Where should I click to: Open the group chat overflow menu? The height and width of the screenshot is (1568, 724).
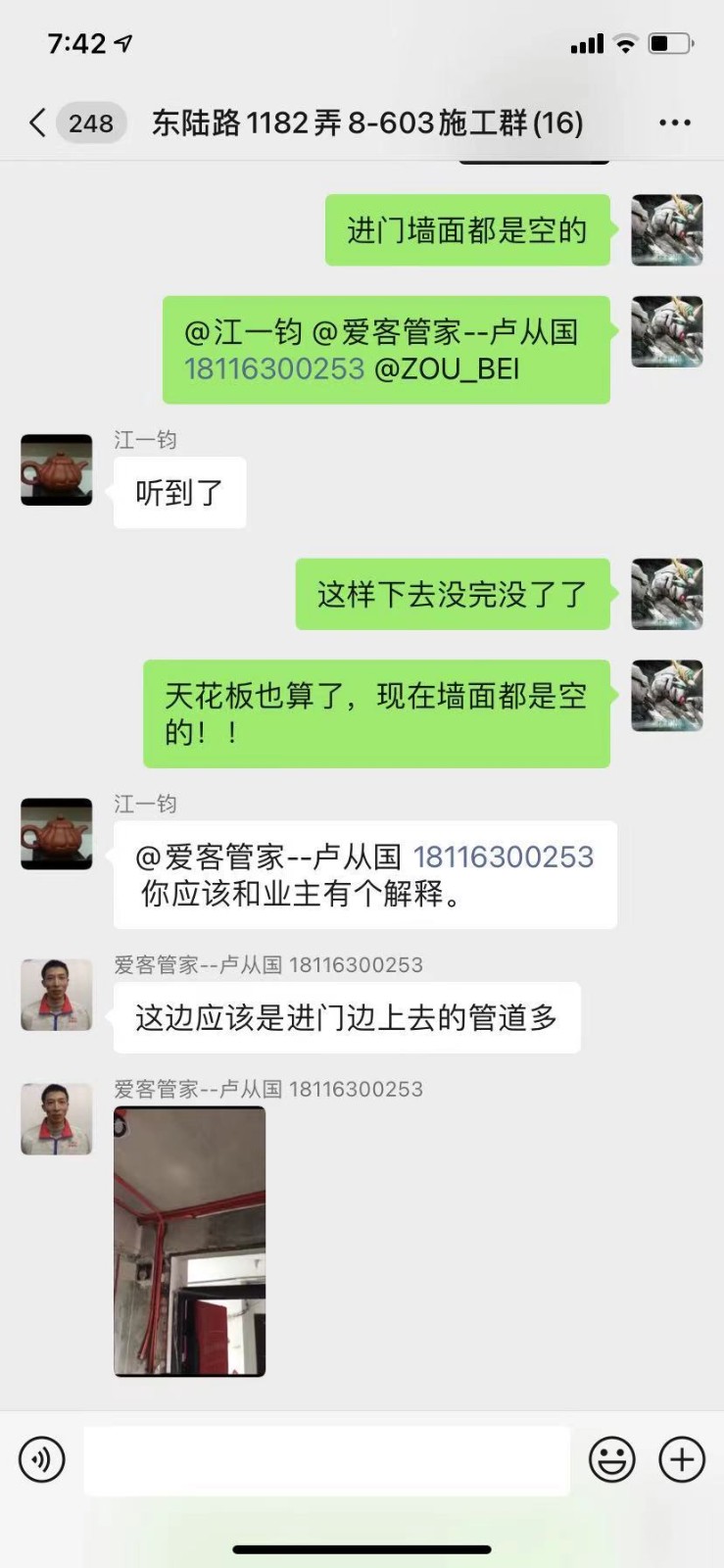pyautogui.click(x=674, y=123)
